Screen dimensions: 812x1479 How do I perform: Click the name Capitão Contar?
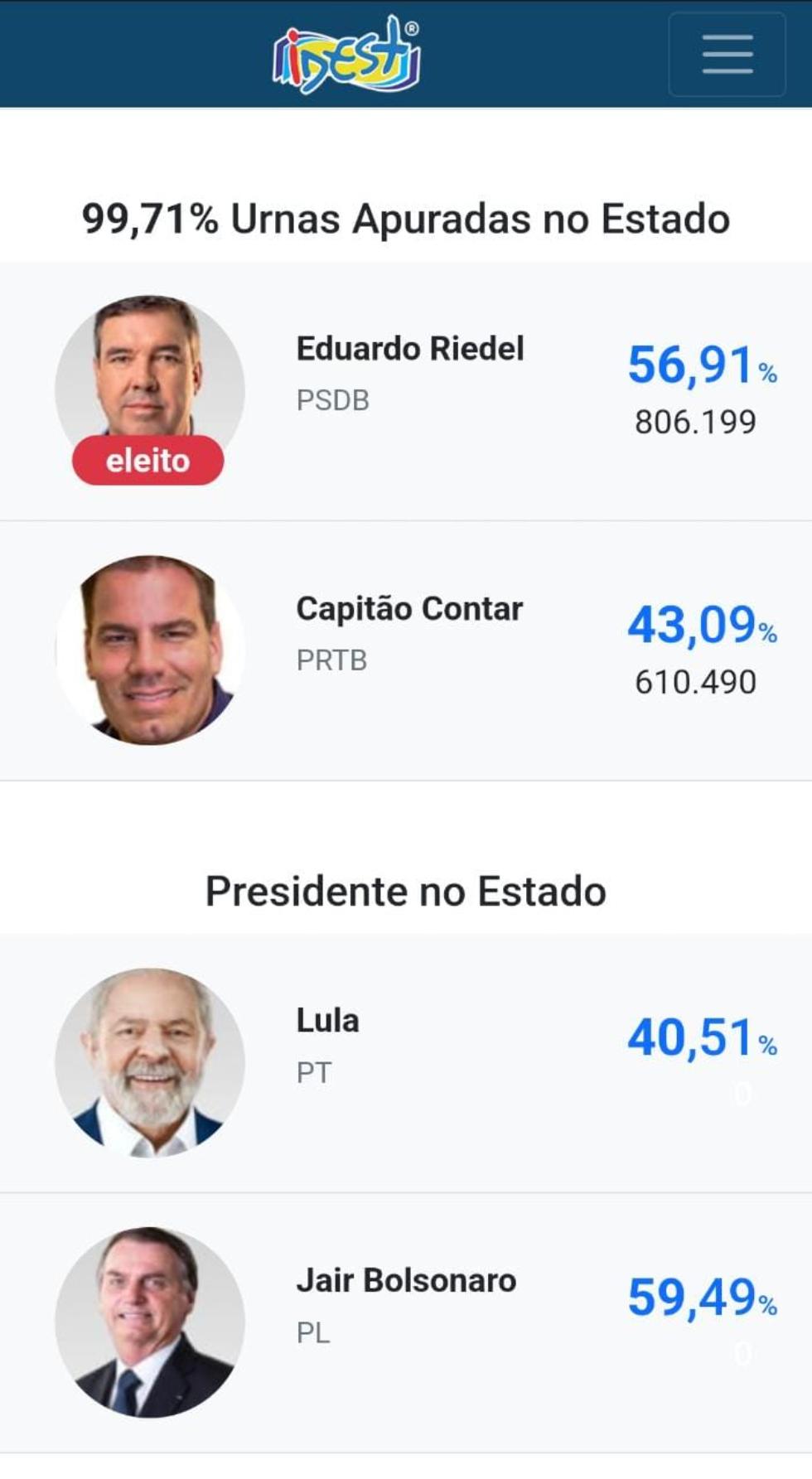coord(409,608)
